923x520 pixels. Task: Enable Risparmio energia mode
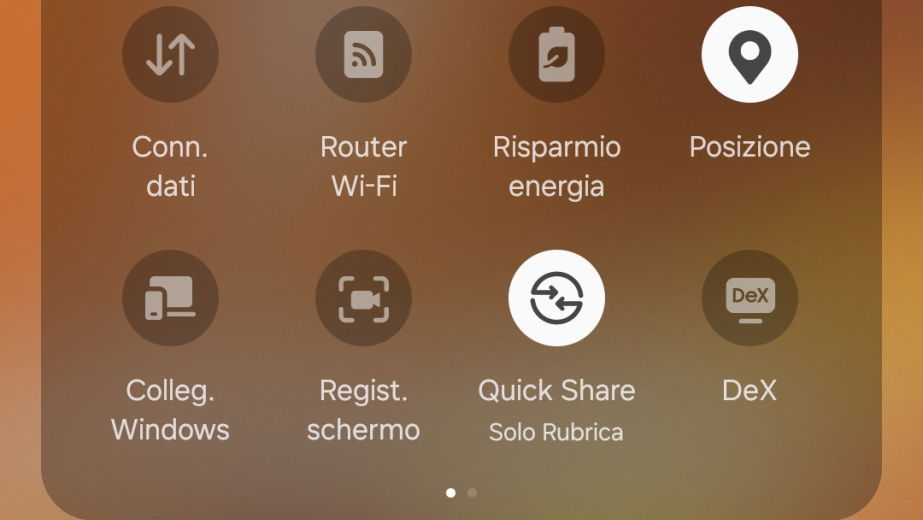coord(556,55)
